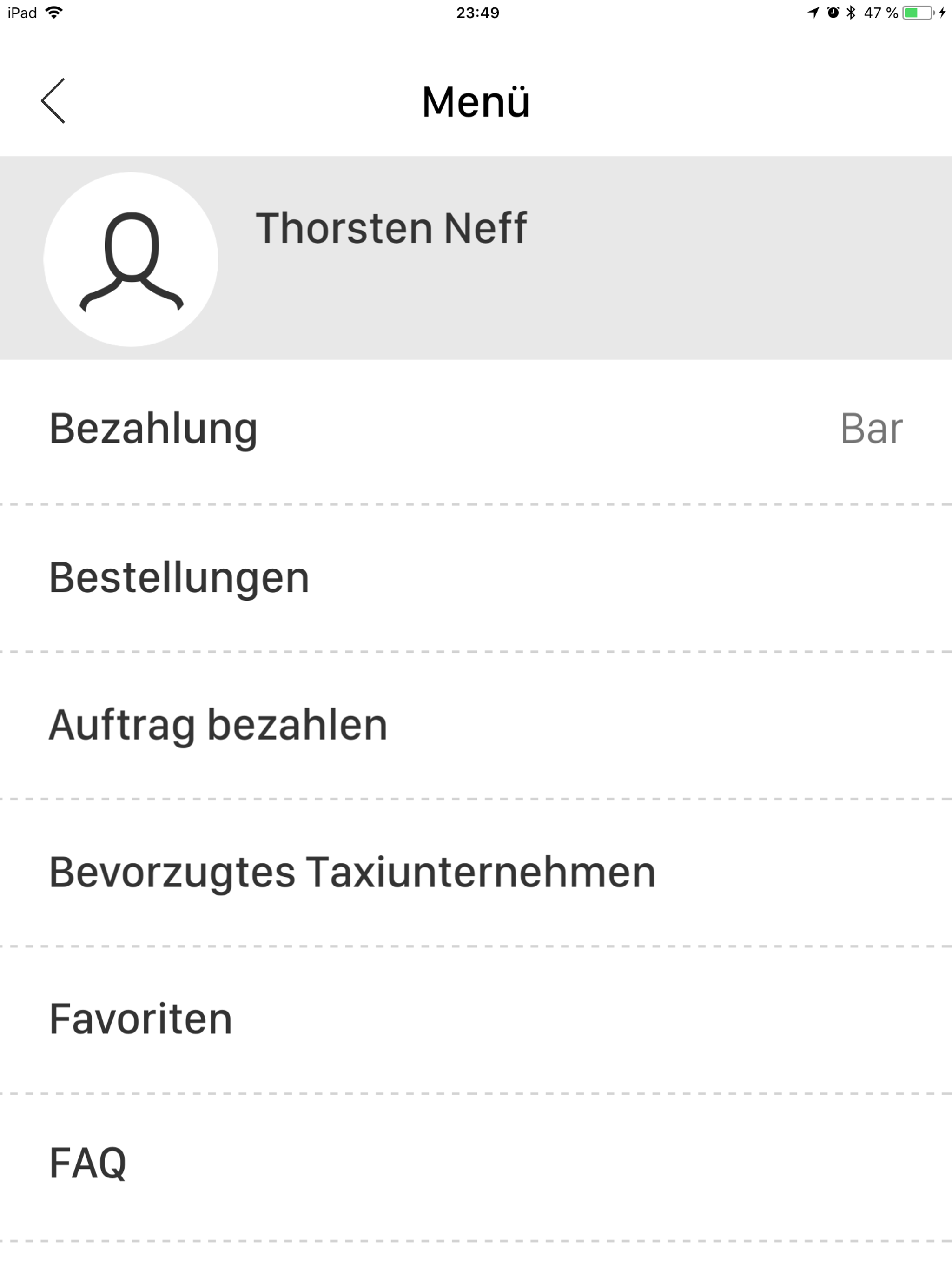Go back using the arrow icon
This screenshot has width=952, height=1270.
(x=53, y=101)
